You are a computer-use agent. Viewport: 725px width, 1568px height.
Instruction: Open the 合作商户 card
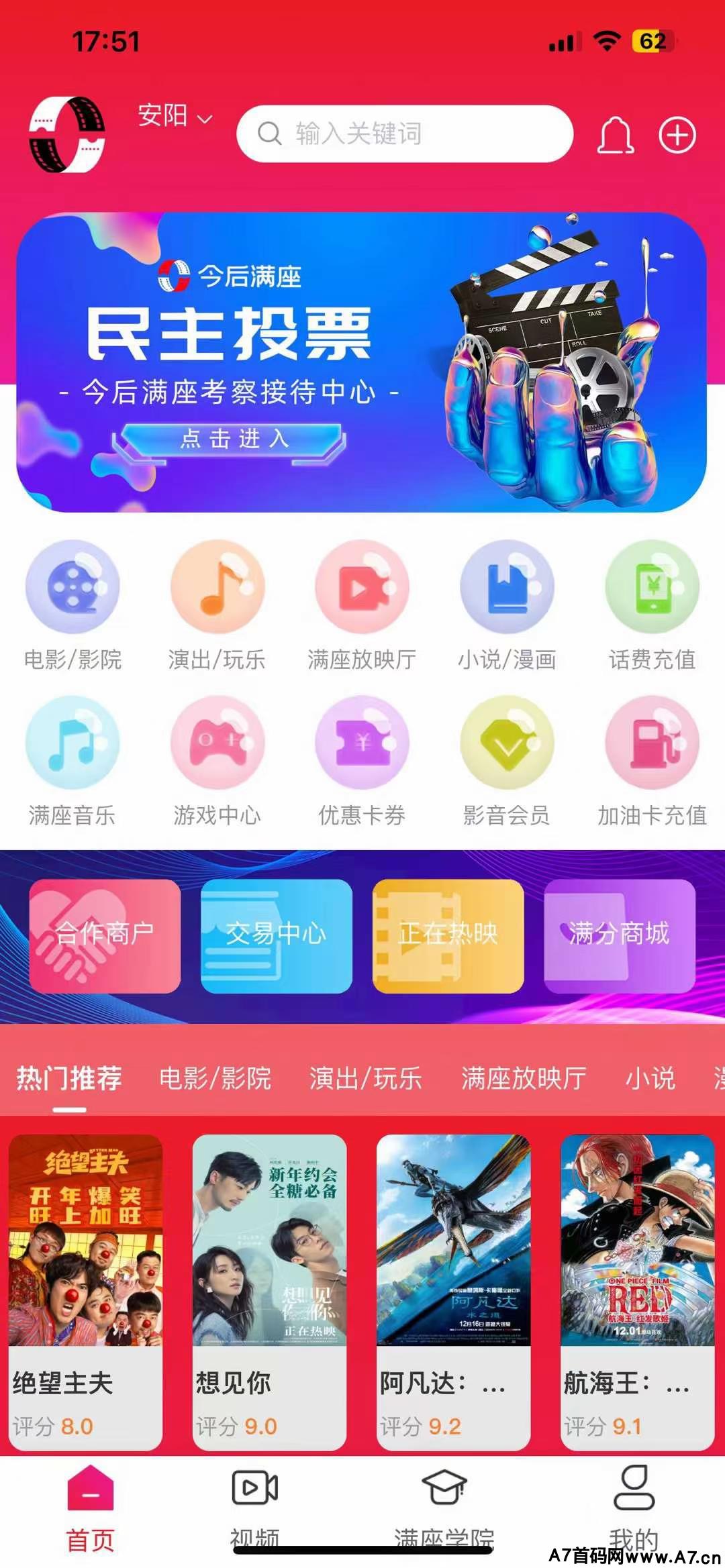pos(105,936)
